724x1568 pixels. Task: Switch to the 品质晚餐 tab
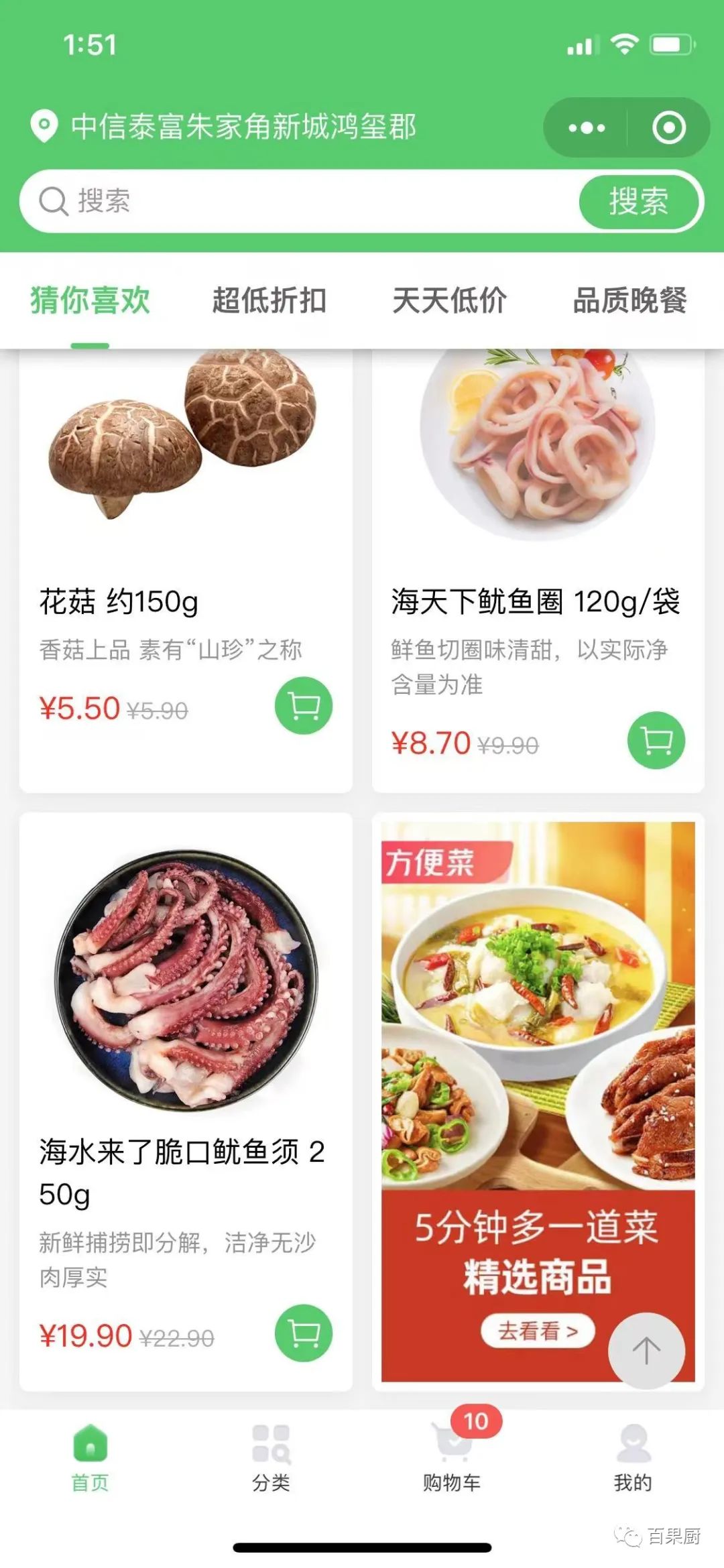pyautogui.click(x=629, y=300)
